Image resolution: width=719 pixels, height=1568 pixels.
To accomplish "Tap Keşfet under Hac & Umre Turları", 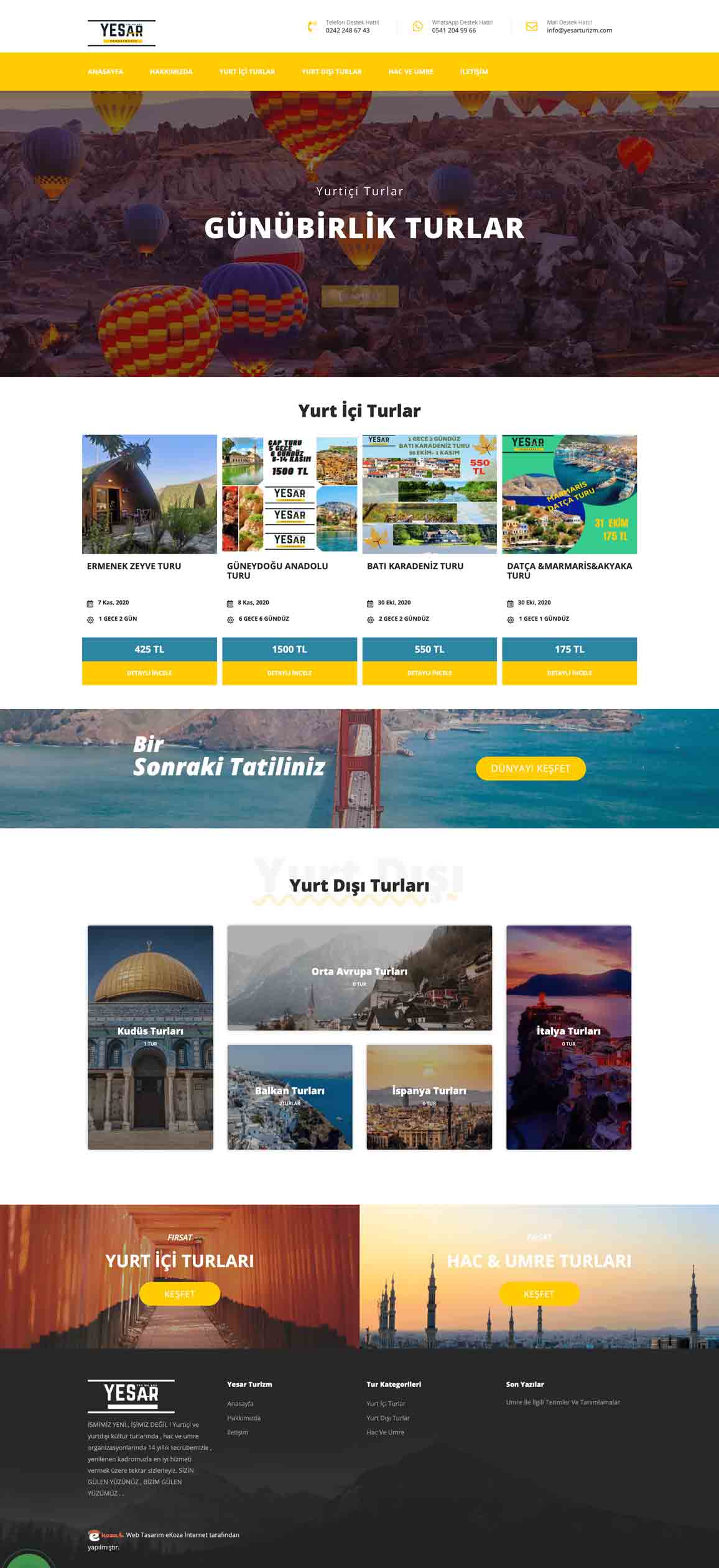I will click(x=539, y=1294).
